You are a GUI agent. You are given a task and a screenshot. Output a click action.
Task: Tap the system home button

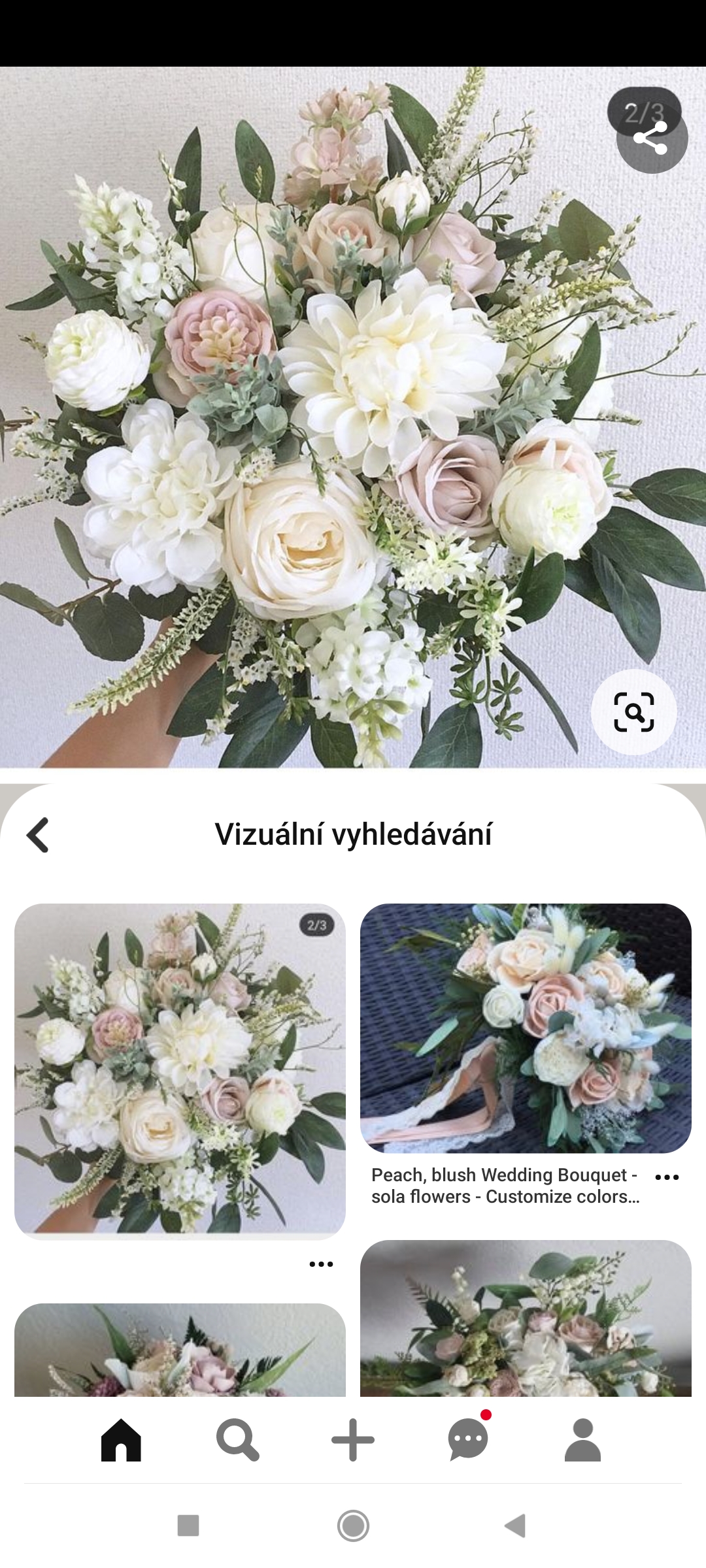[x=353, y=1526]
